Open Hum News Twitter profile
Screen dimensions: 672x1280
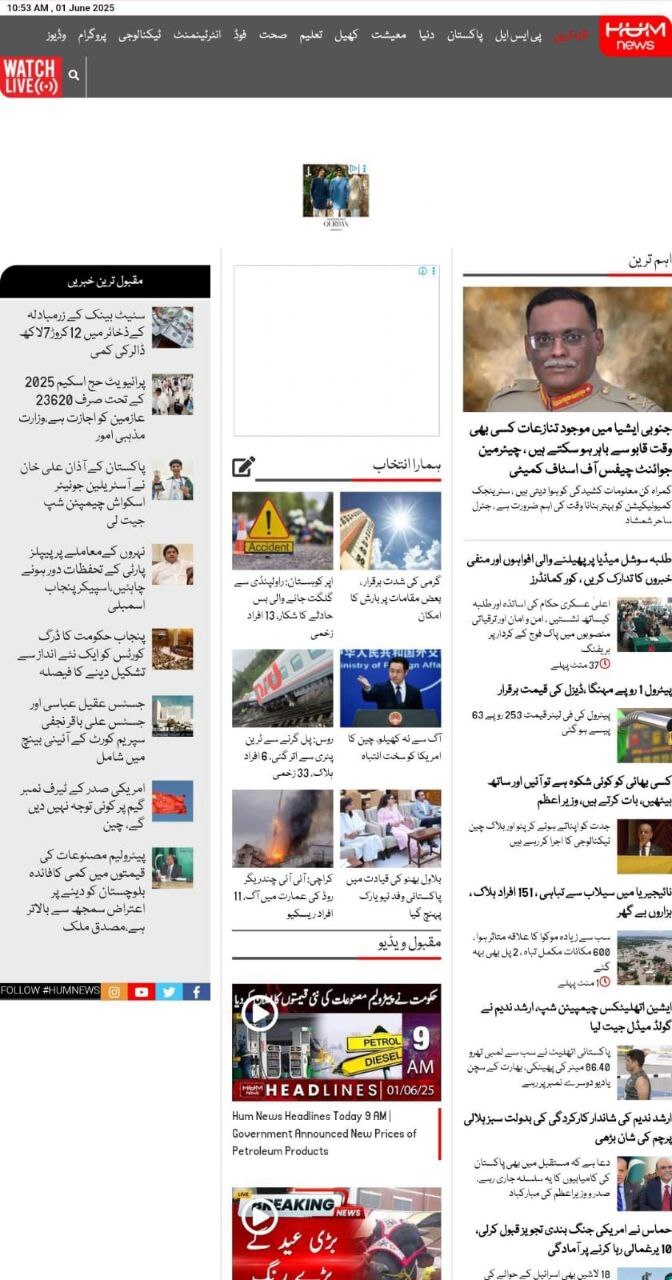(169, 991)
